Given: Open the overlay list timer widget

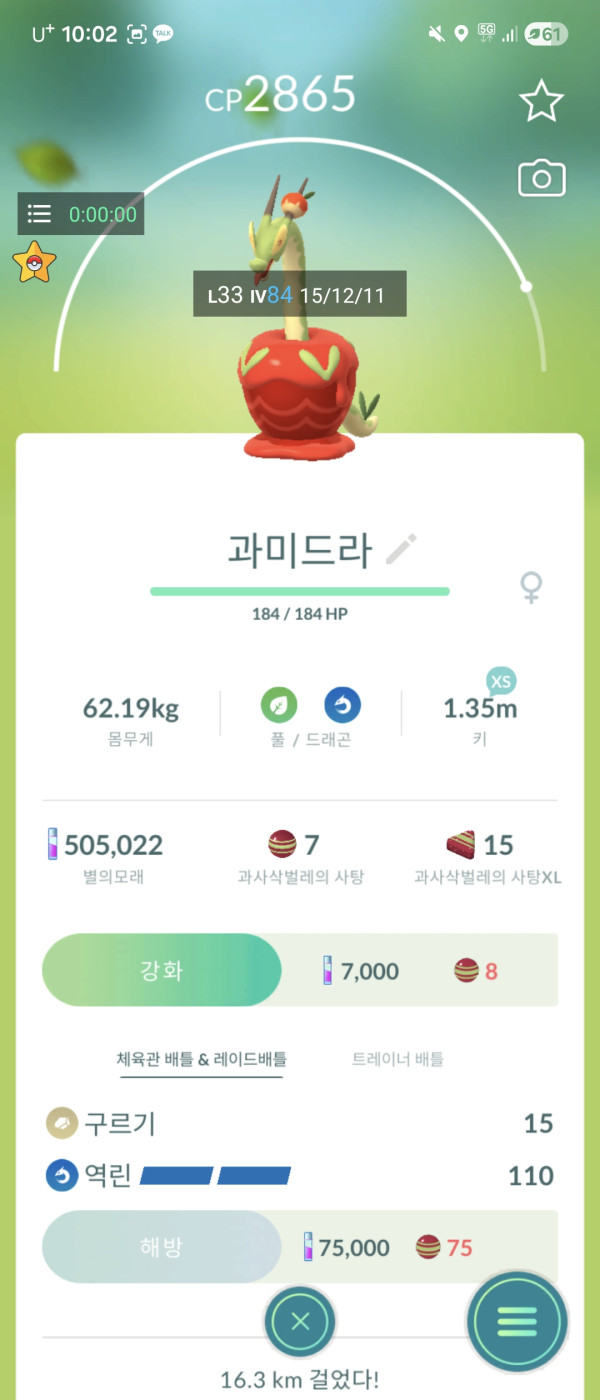Looking at the screenshot, I should [x=81, y=214].
